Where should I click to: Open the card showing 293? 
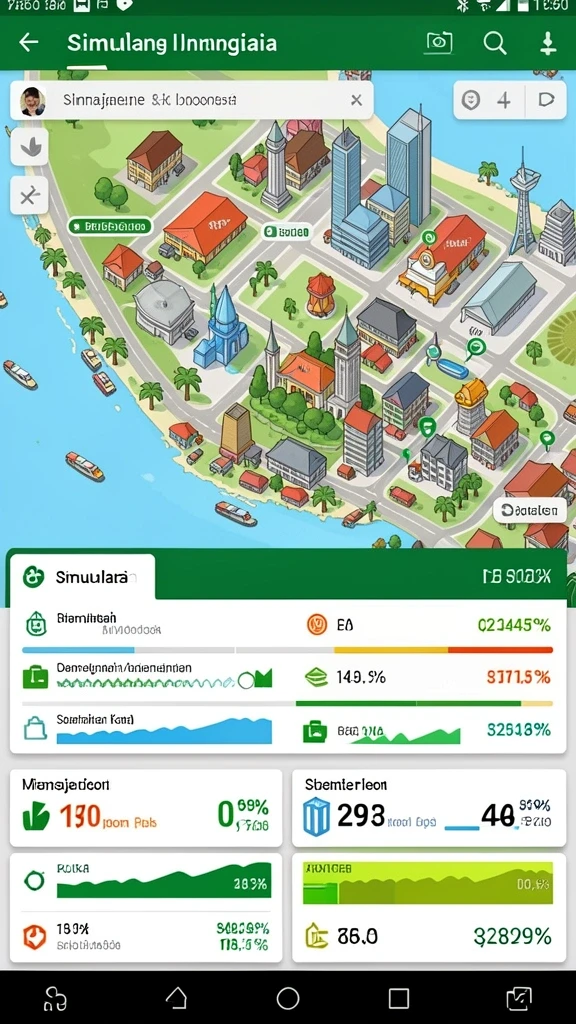(428, 808)
